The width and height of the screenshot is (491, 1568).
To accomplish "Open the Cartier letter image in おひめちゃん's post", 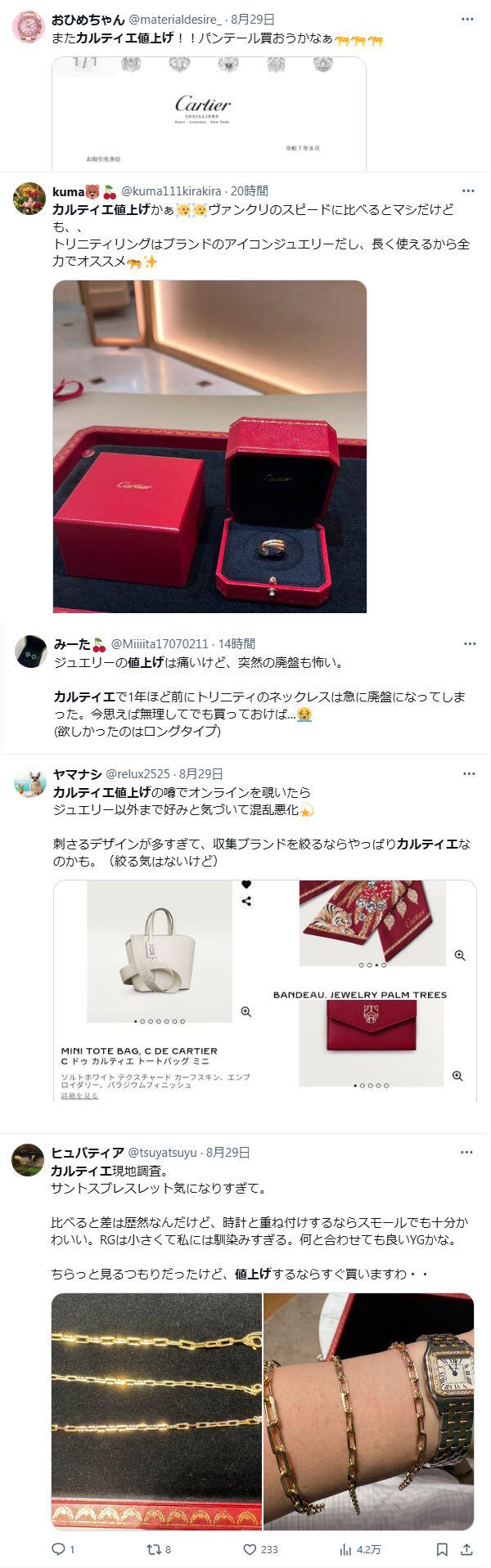I will click(209, 113).
